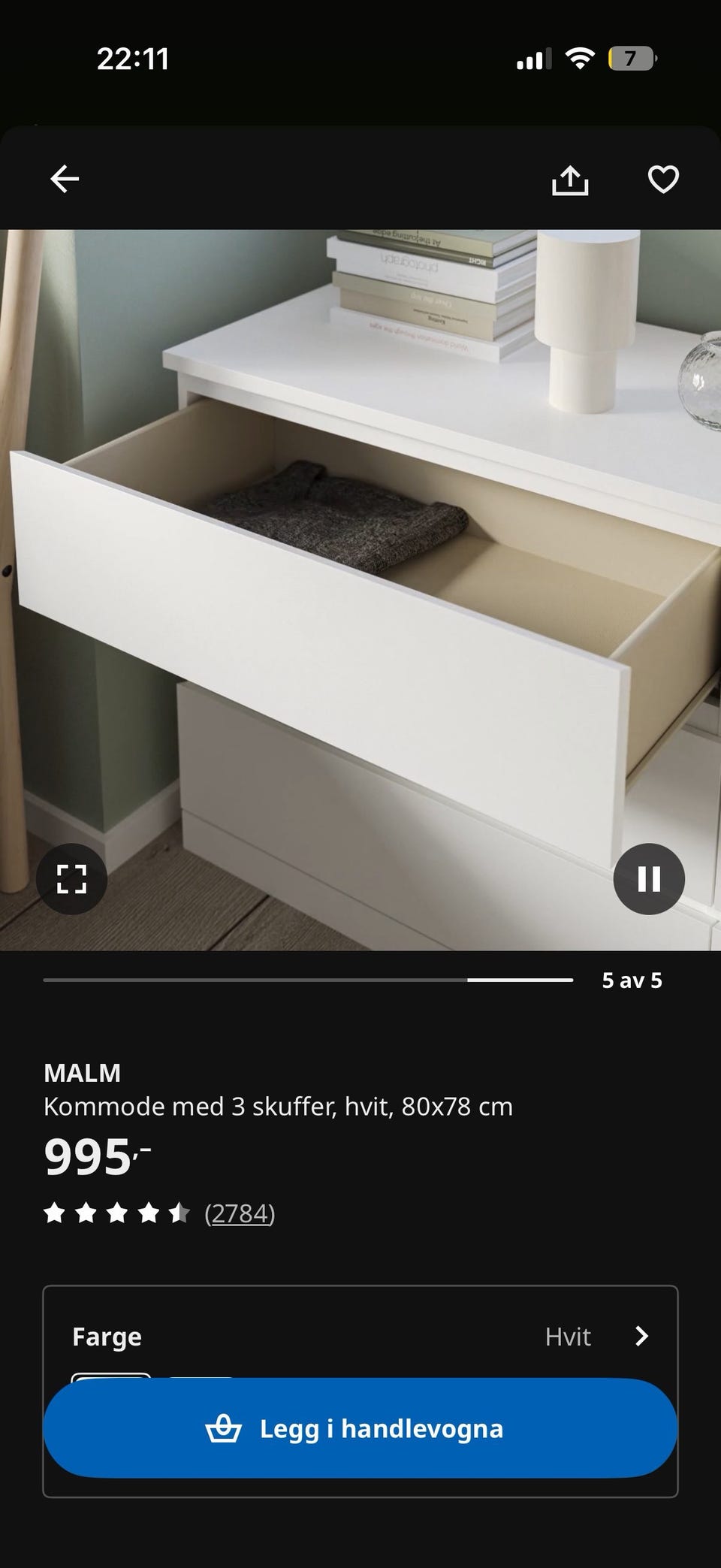Select the MALM product title text
The image size is (721, 1568).
click(83, 1073)
